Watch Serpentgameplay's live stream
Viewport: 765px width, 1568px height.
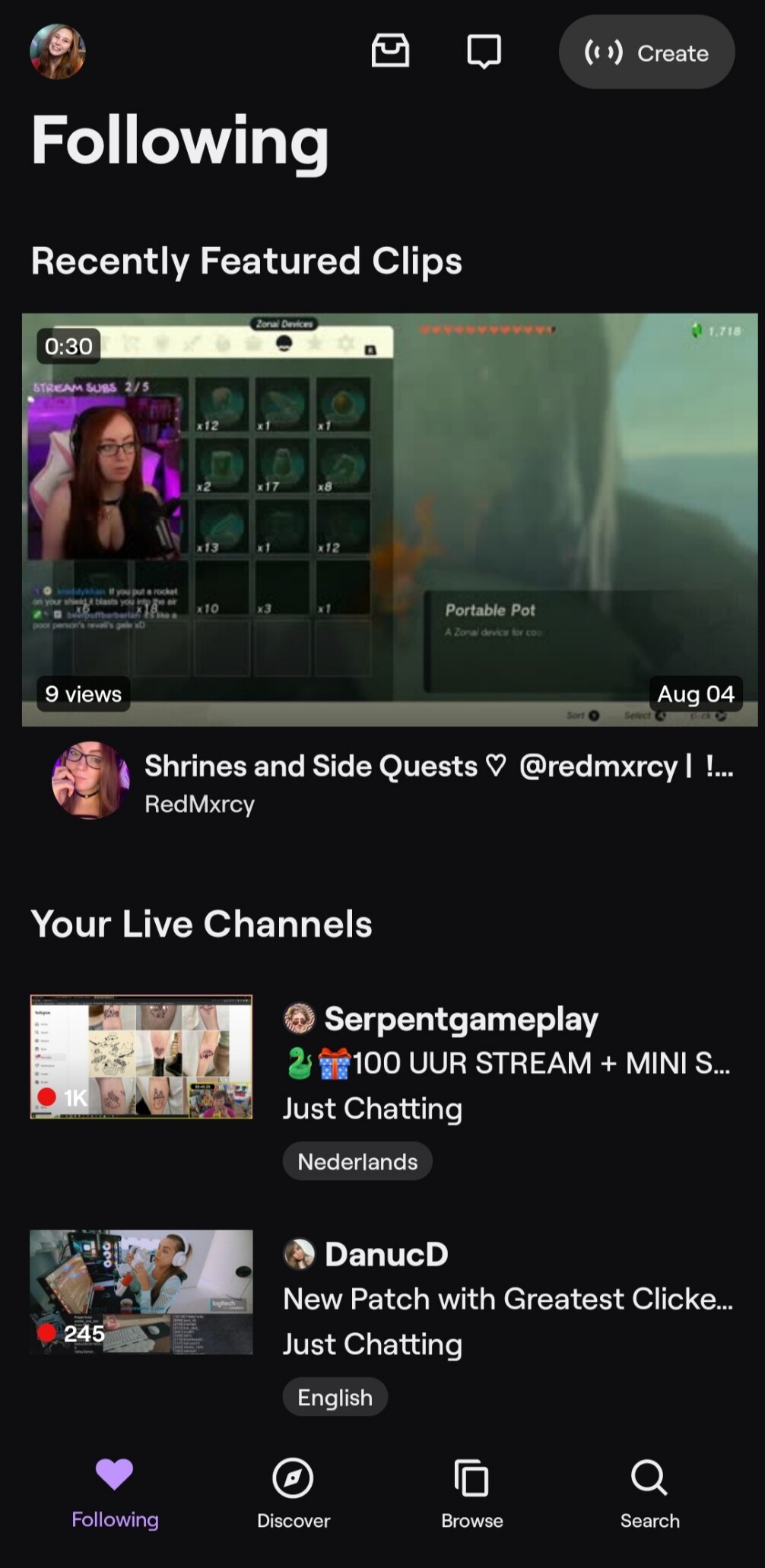[141, 1056]
